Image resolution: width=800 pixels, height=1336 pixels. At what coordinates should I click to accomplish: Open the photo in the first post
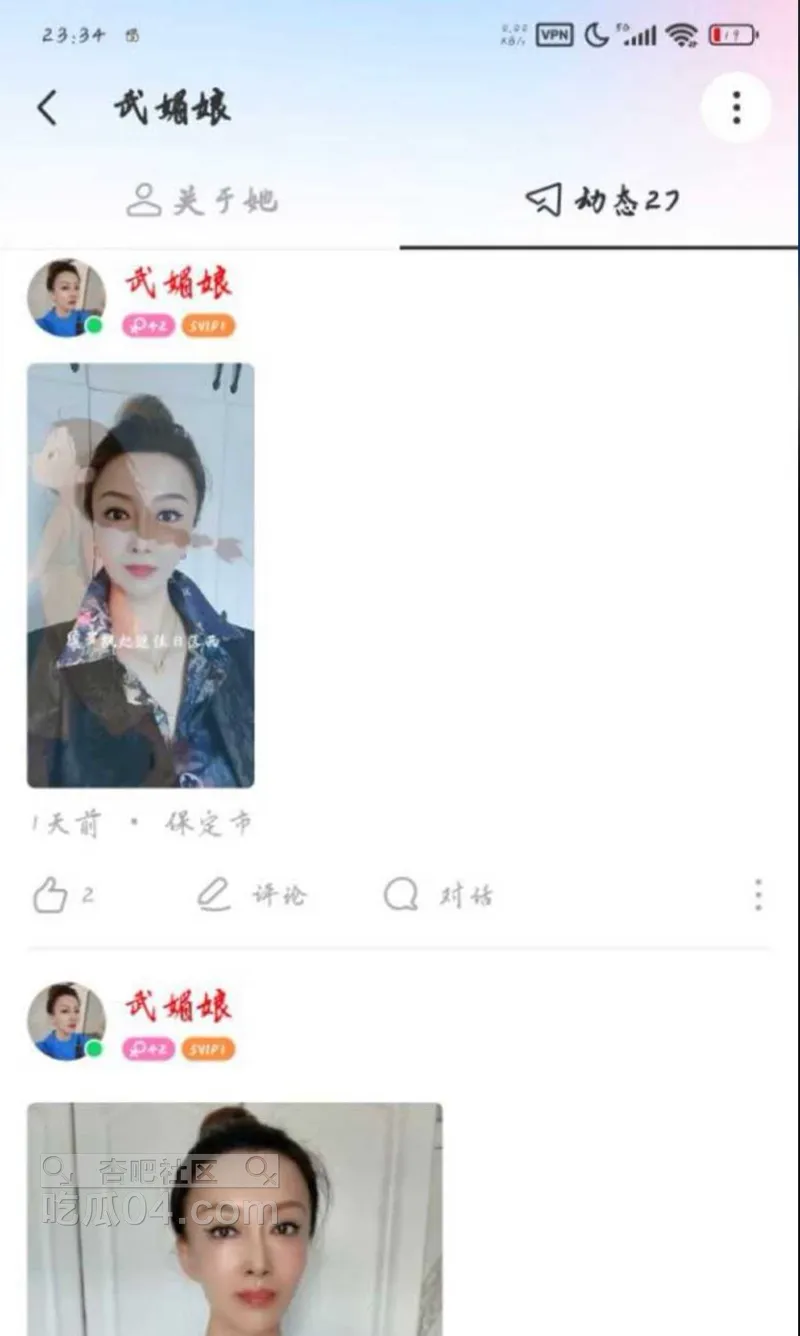pos(140,575)
